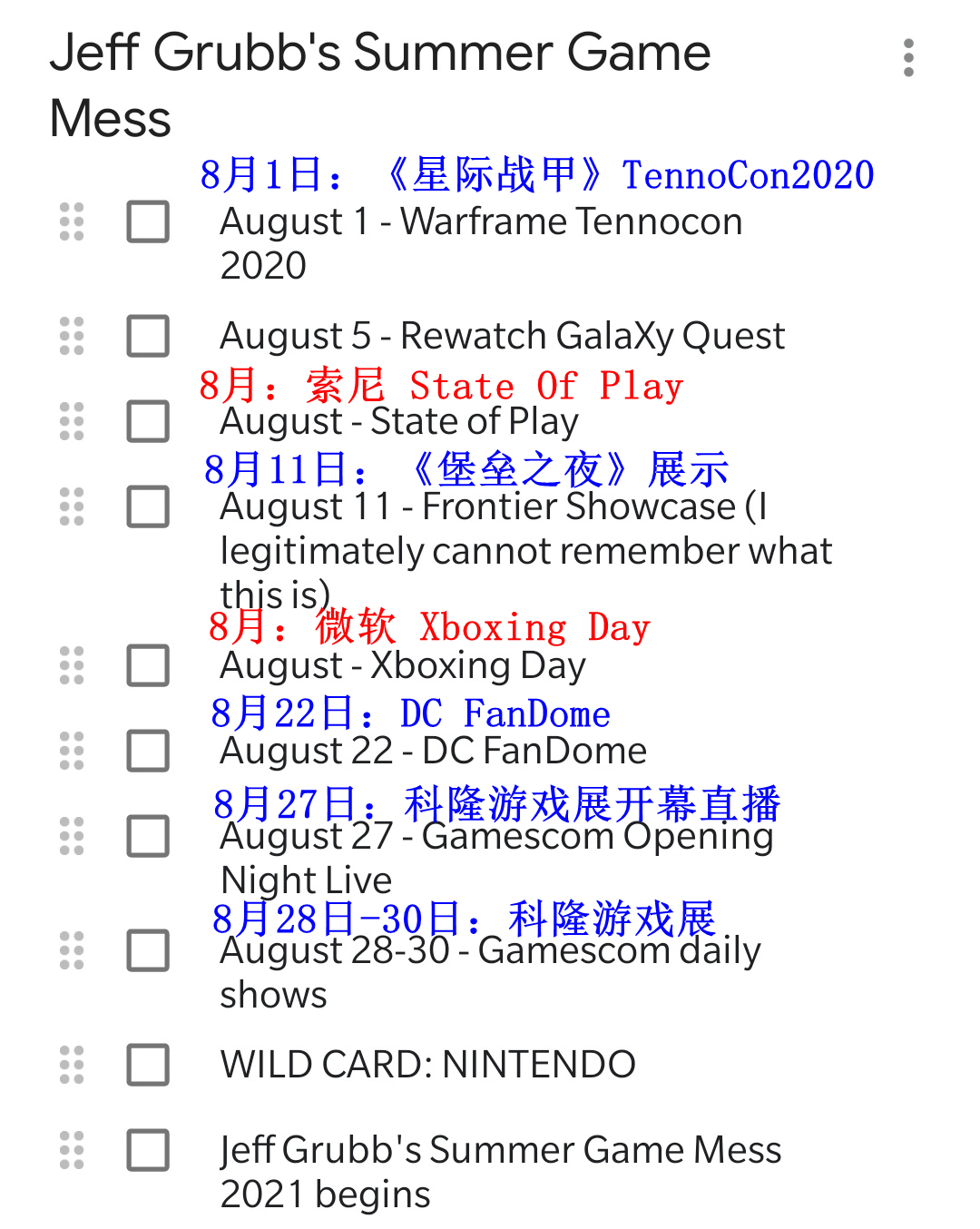The height and width of the screenshot is (1229, 980).
Task: Tick the Gamescom daily shows checkbox
Action: point(148,950)
